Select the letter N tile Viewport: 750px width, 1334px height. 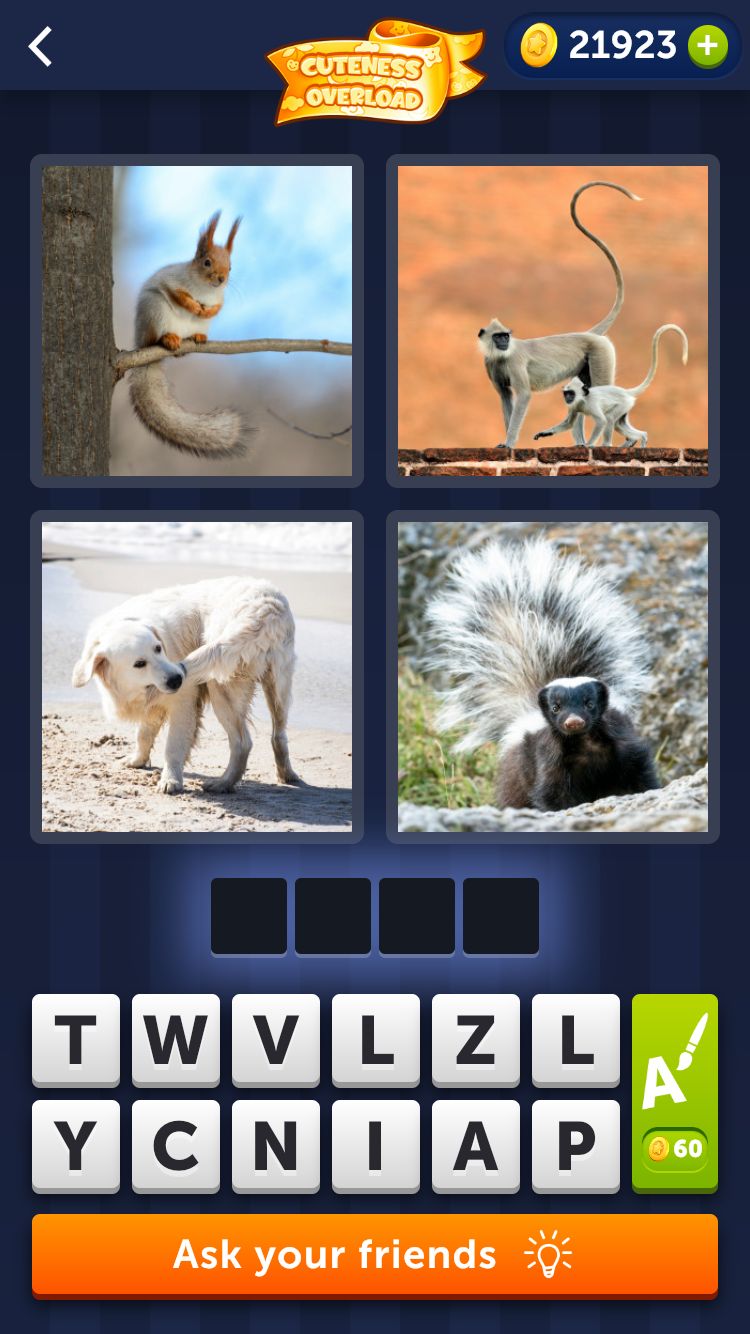(276, 1146)
